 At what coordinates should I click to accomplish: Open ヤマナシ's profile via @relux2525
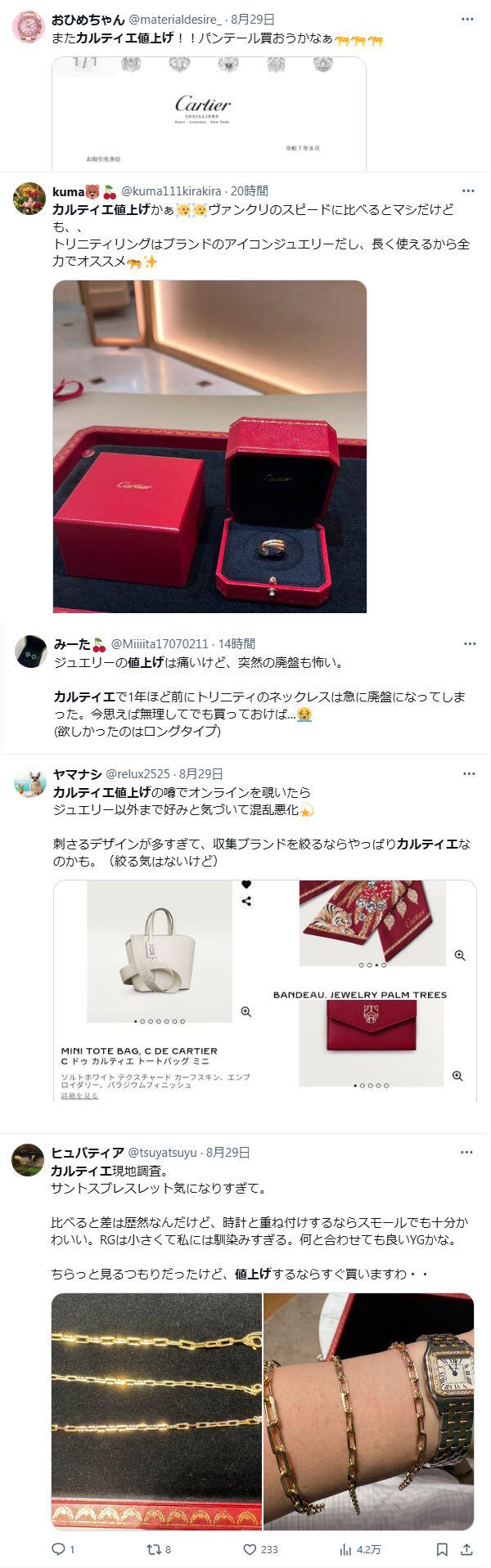click(x=138, y=774)
